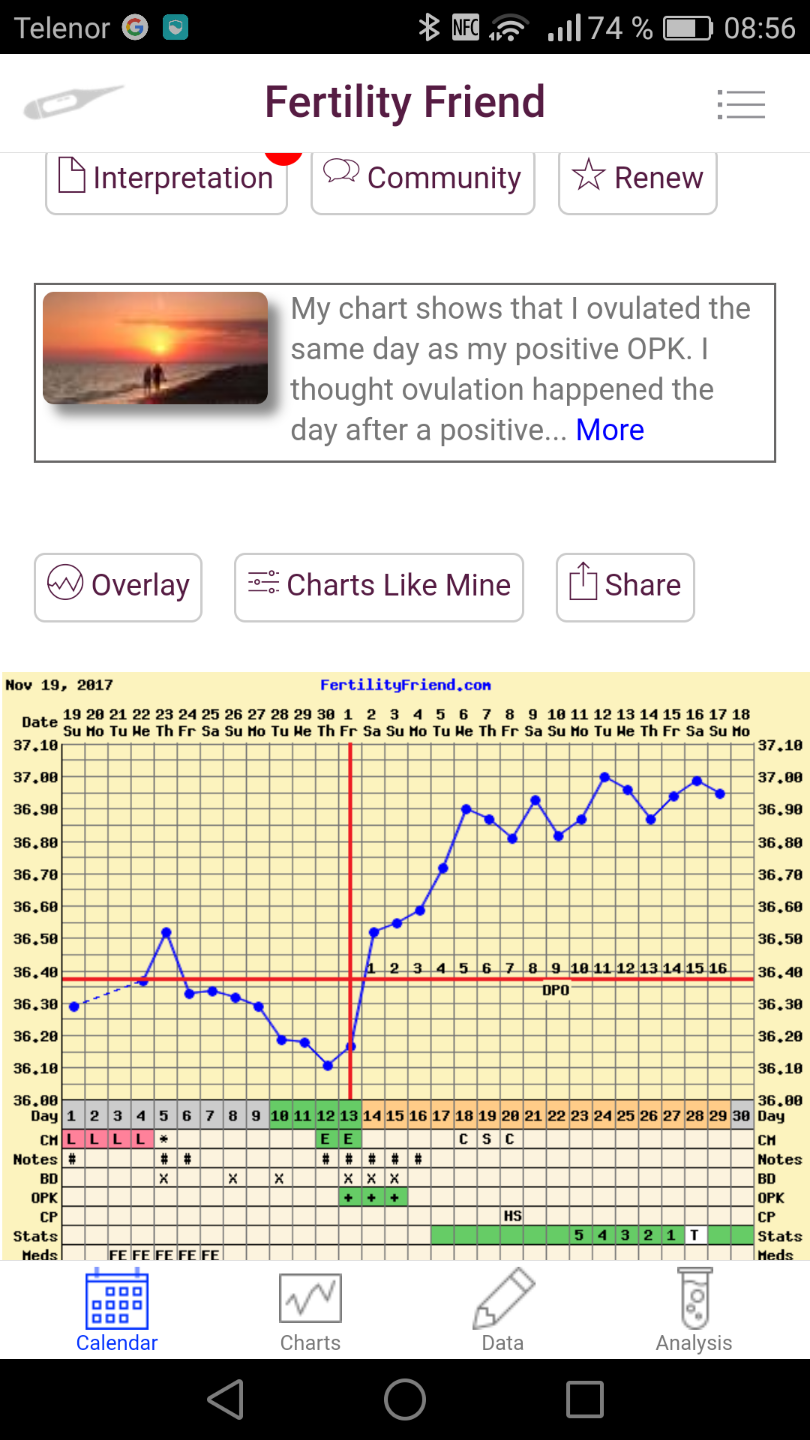Tap the Renew button
Image resolution: width=810 pixels, height=1440 pixels.
click(x=638, y=180)
